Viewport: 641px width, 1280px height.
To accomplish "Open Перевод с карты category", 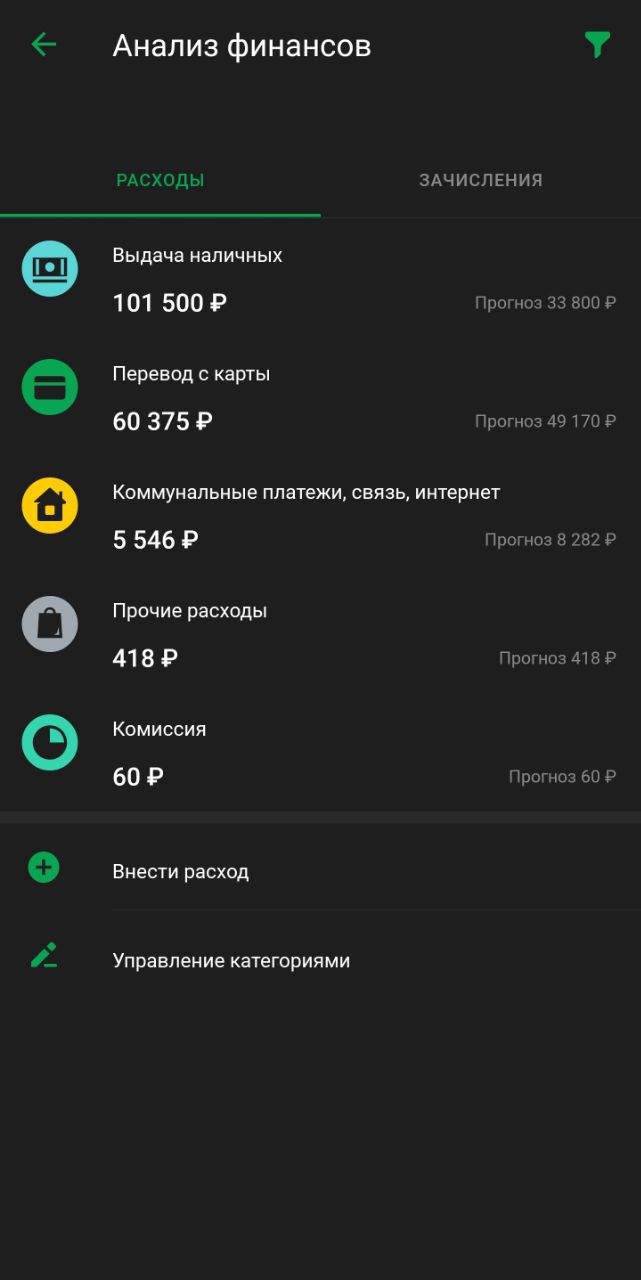I will point(320,397).
